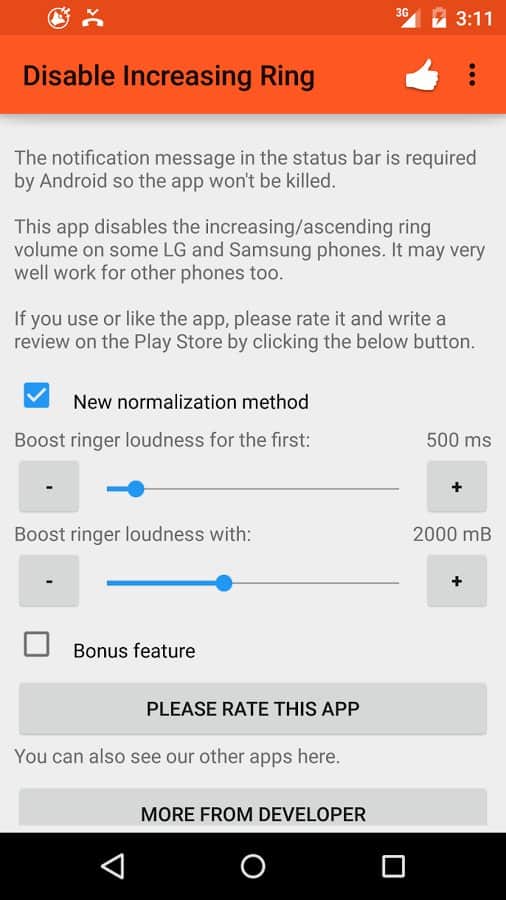Open the overflow menu
This screenshot has height=900, width=506.
click(x=472, y=75)
